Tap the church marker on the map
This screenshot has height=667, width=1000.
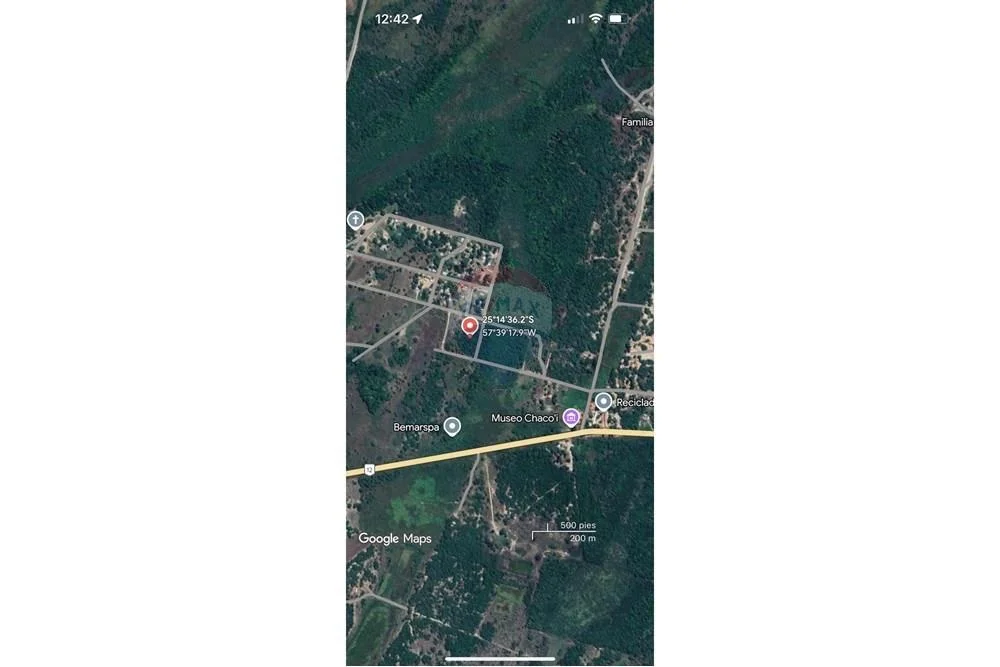pyautogui.click(x=355, y=219)
